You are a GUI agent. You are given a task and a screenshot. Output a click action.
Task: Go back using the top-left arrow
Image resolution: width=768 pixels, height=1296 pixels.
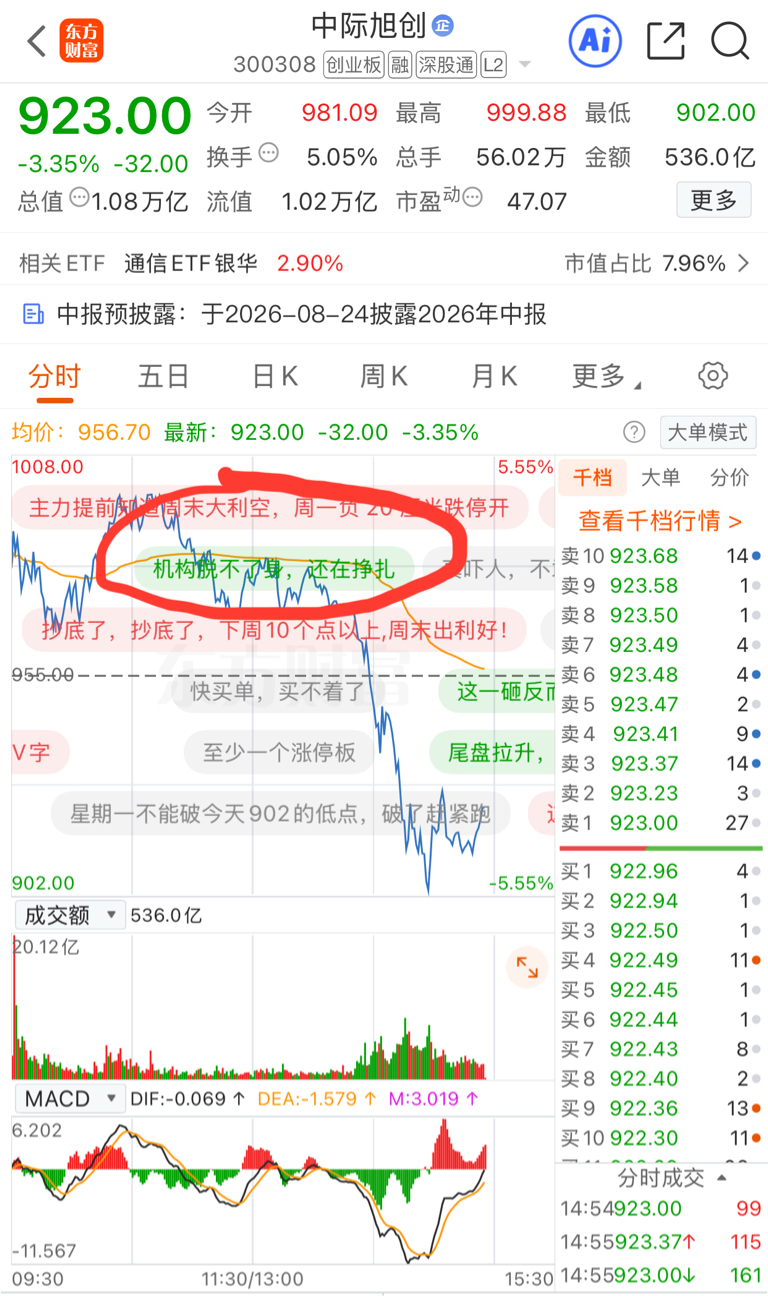click(37, 41)
